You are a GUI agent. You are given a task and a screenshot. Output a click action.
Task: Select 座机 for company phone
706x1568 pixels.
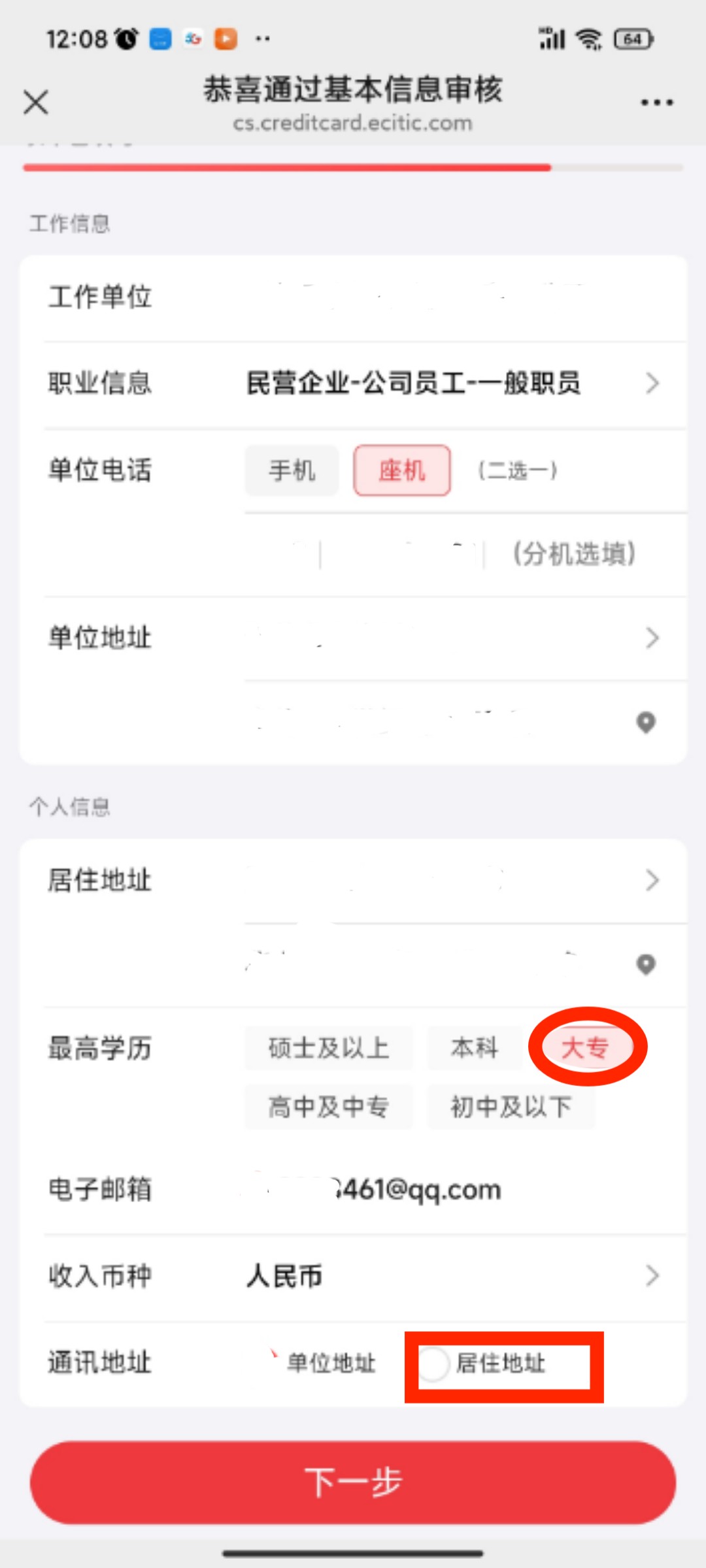point(402,470)
